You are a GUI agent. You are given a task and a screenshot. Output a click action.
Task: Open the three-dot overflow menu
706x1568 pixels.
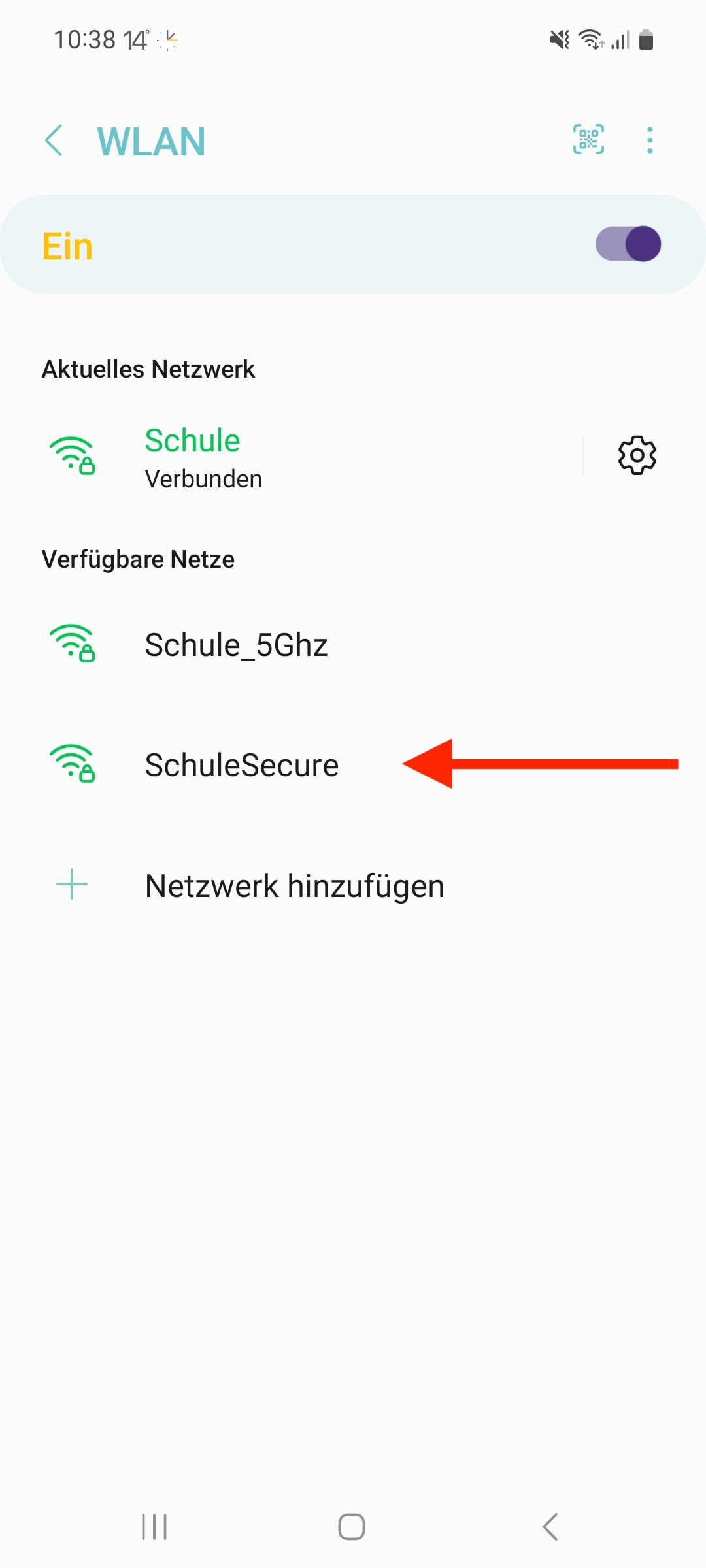pos(649,139)
